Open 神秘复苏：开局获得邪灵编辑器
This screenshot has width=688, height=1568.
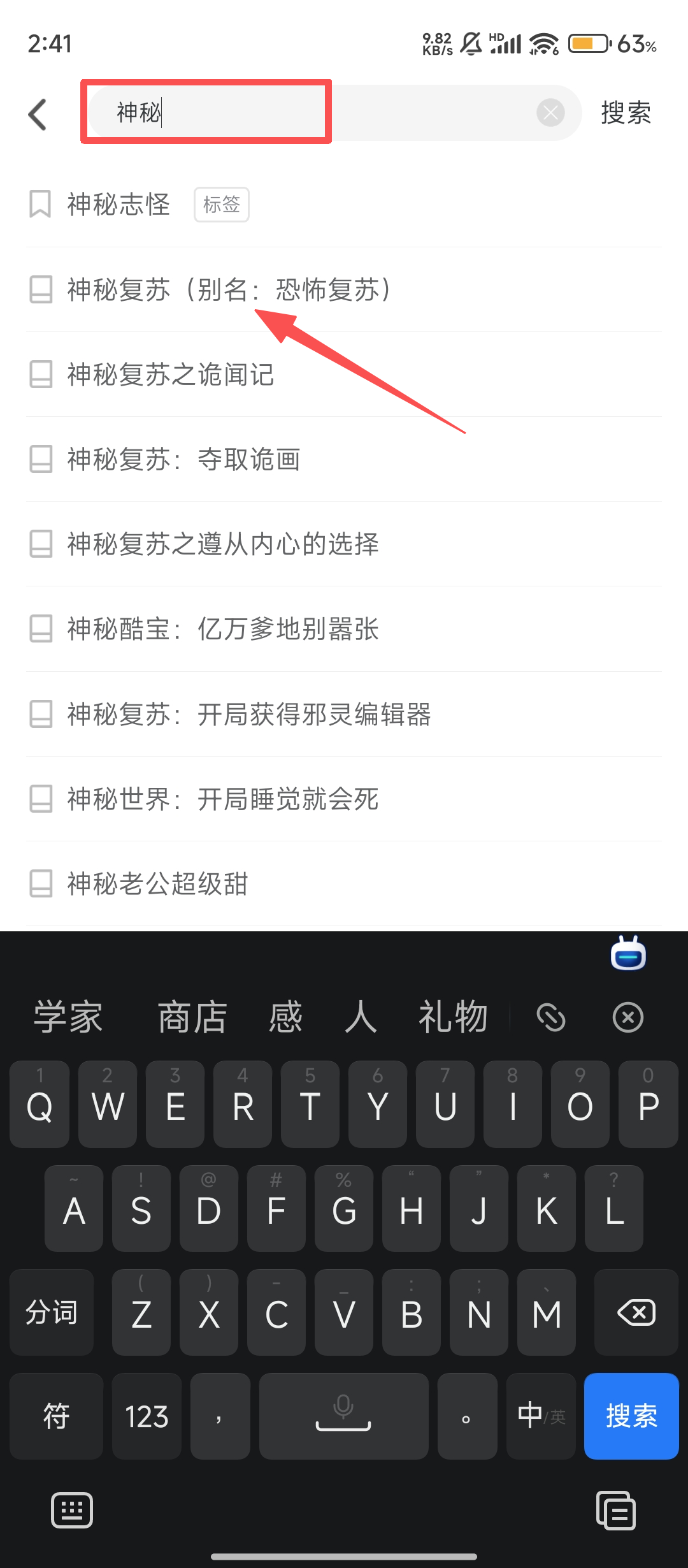(248, 715)
